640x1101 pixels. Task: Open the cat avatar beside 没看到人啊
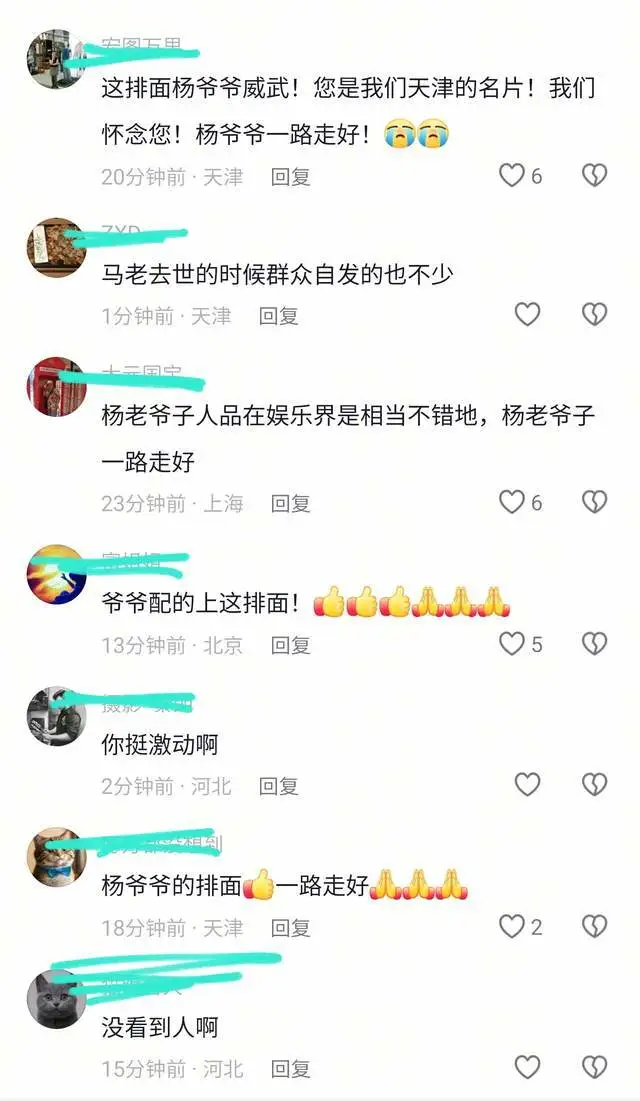[56, 999]
